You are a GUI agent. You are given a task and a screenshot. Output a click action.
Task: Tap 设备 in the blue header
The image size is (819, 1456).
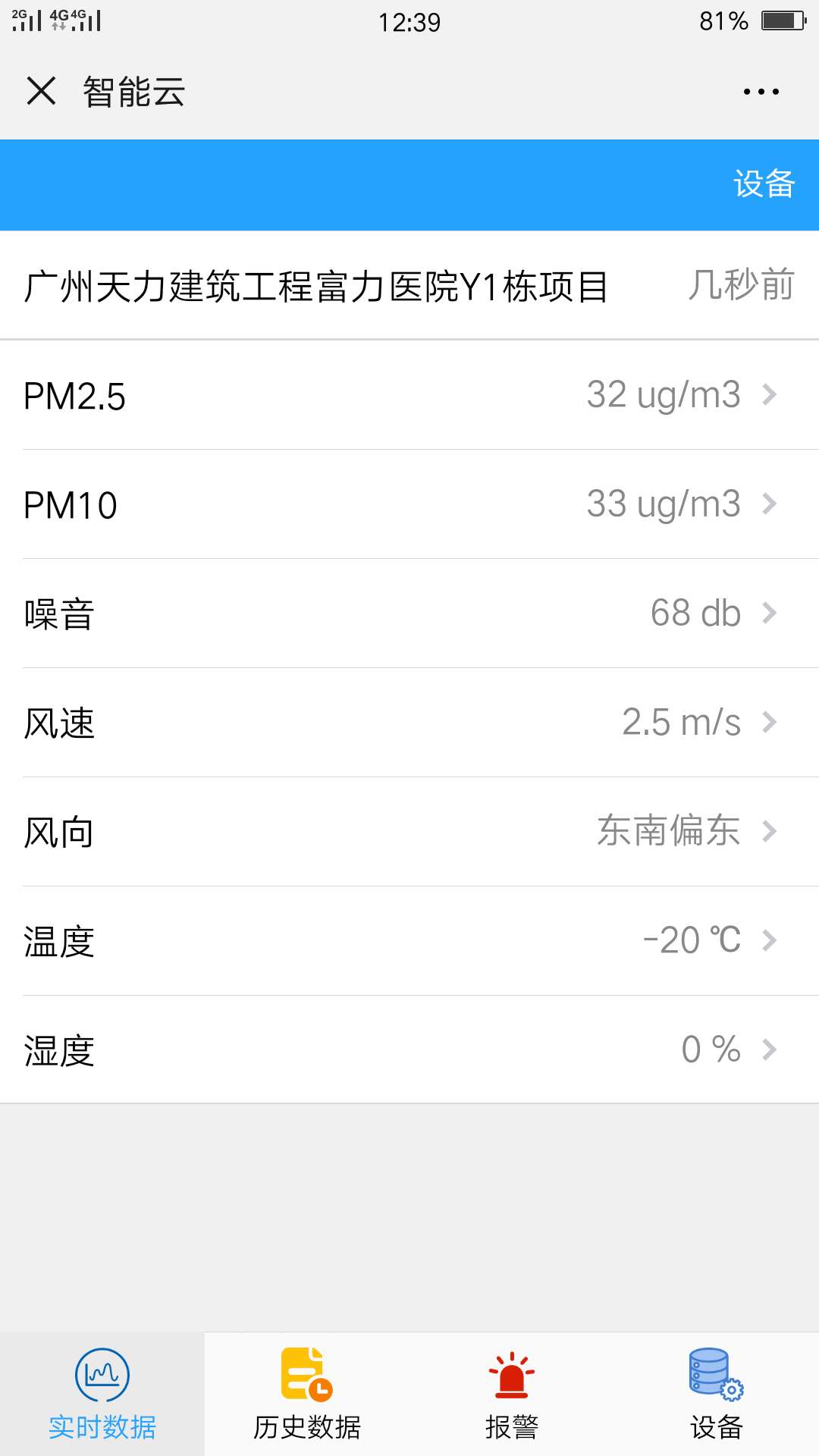[764, 184]
